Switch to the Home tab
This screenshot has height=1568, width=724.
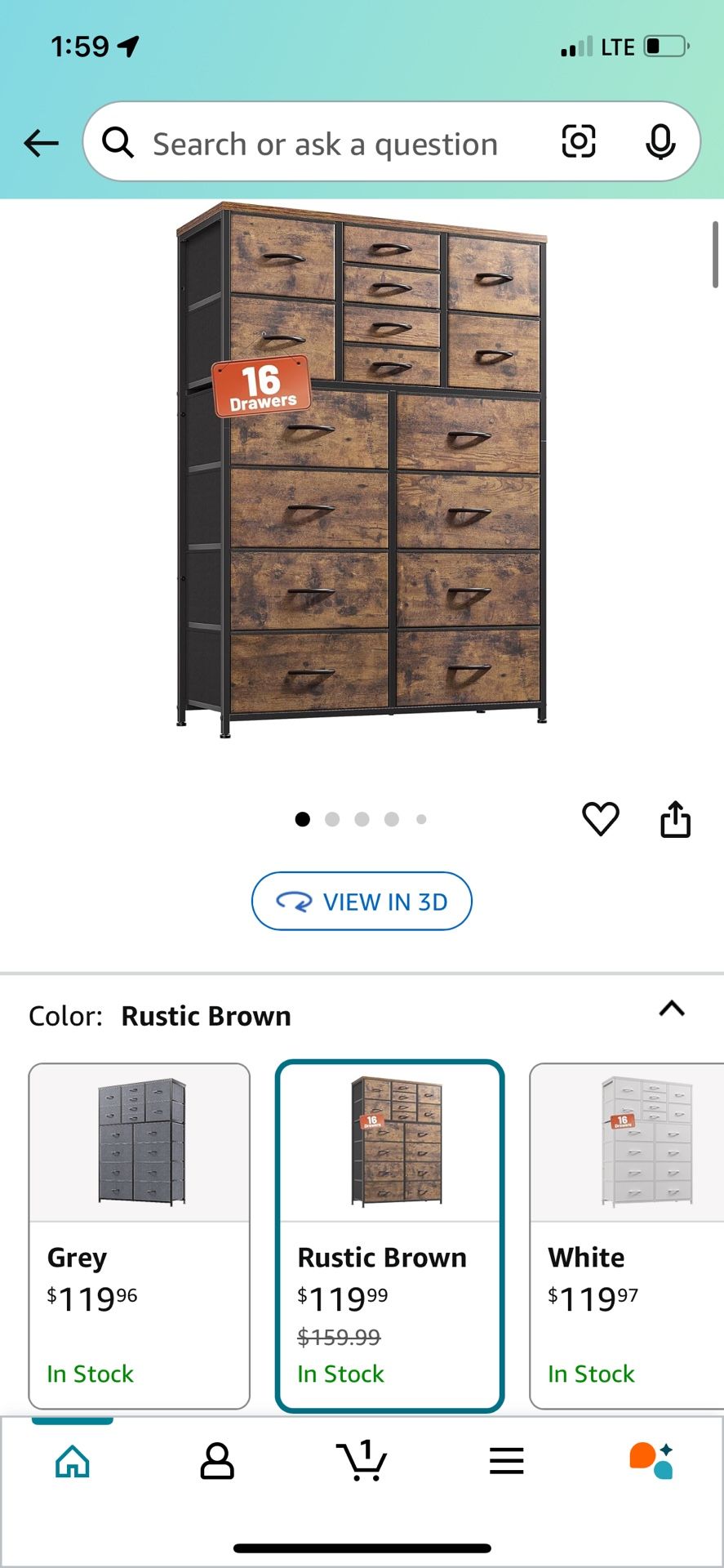[x=73, y=1461]
